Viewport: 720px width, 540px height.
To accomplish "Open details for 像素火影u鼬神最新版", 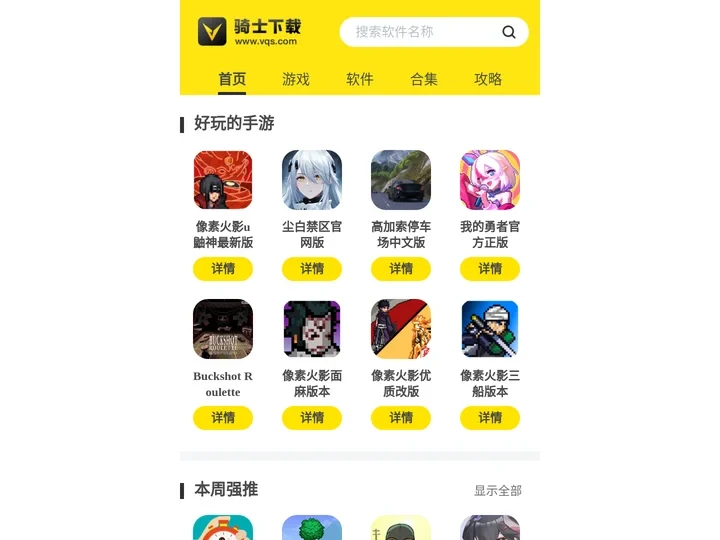I will 223,268.
